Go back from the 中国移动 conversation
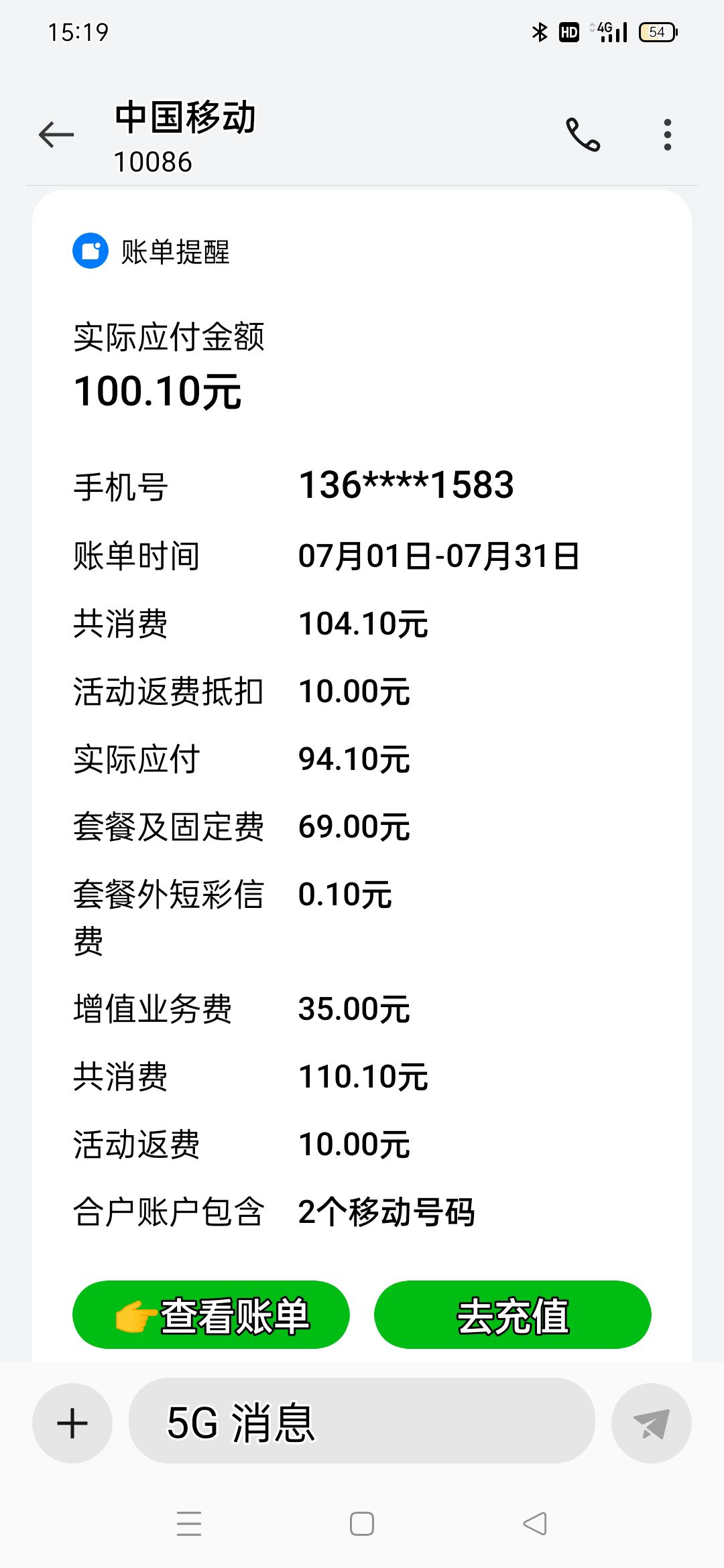Screen dimensions: 724x1568 coord(56,135)
